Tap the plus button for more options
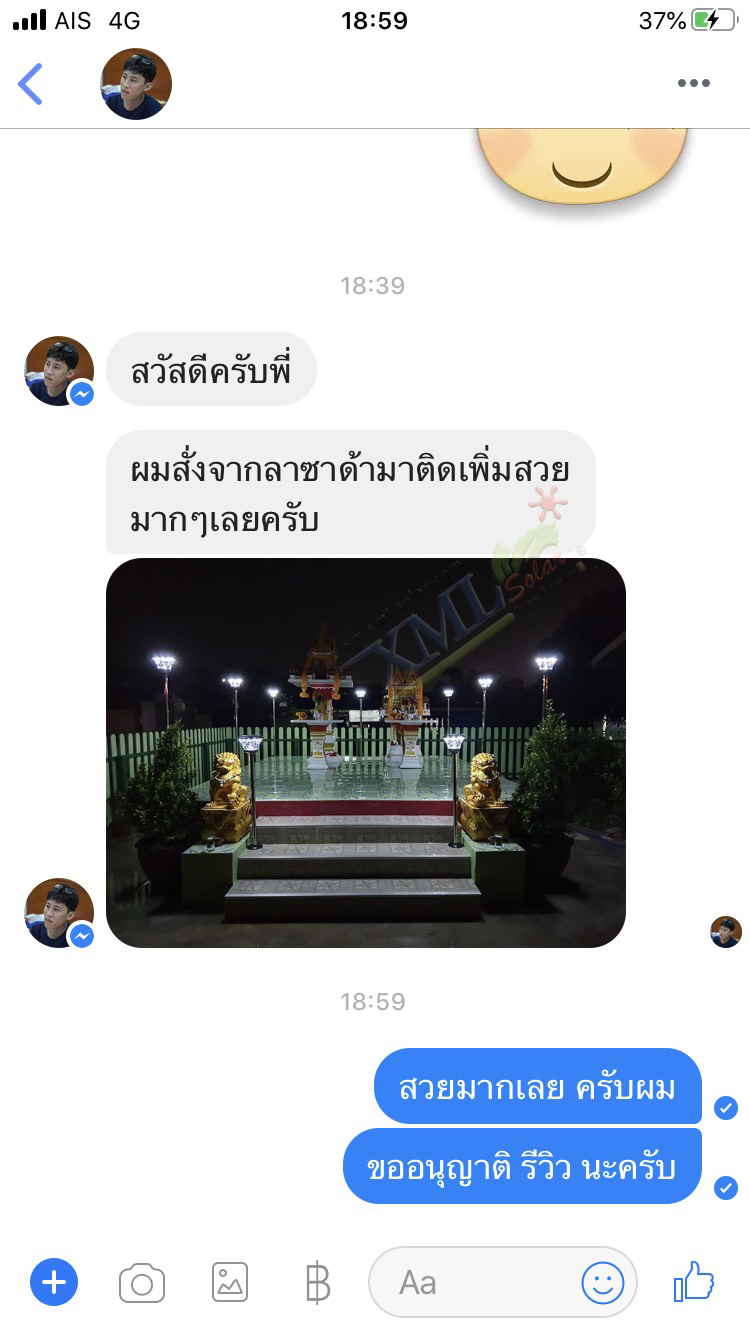This screenshot has width=750, height=1334. [x=54, y=1282]
